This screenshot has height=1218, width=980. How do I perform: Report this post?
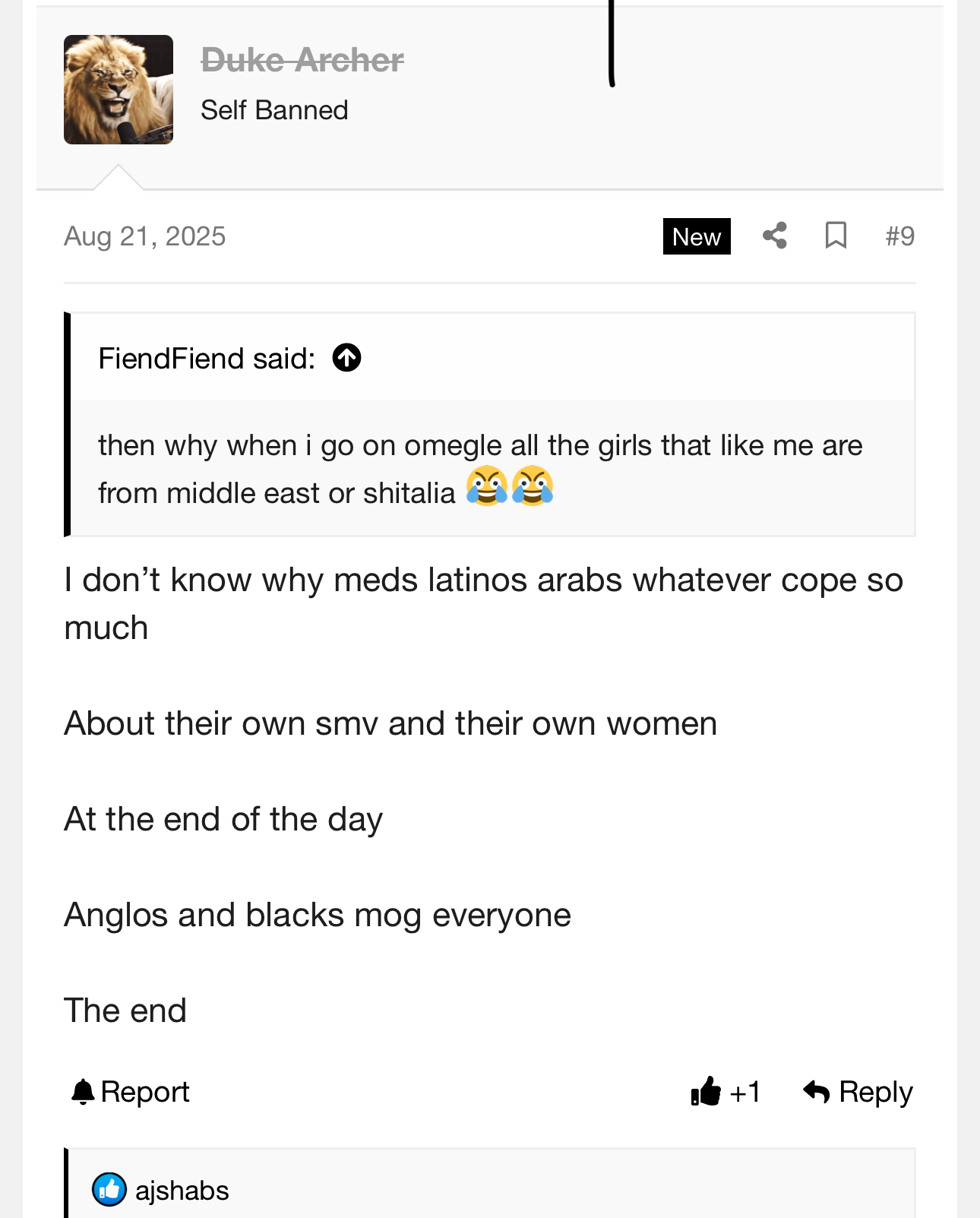coord(130,1092)
